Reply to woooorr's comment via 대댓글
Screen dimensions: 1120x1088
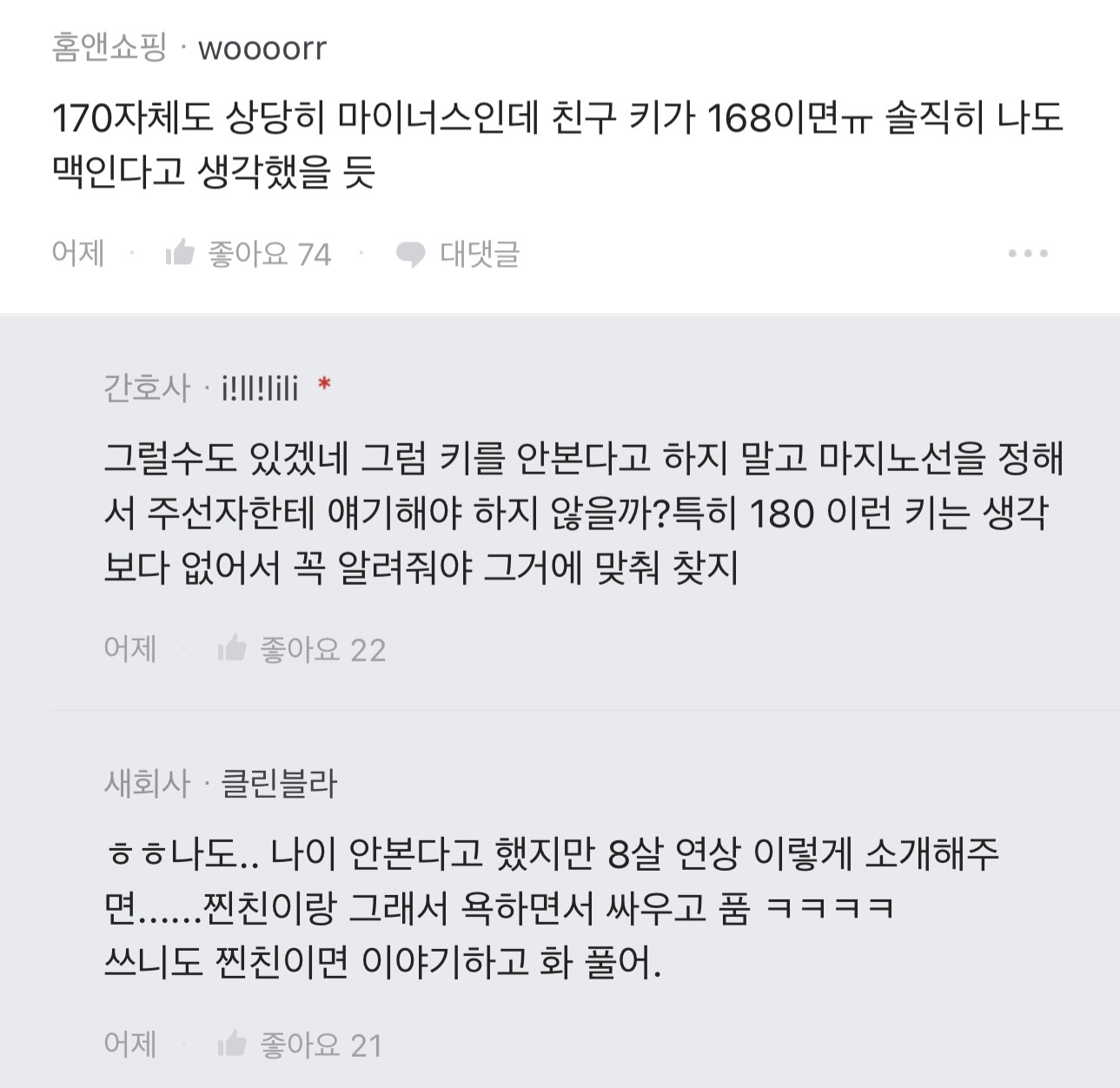click(x=458, y=254)
